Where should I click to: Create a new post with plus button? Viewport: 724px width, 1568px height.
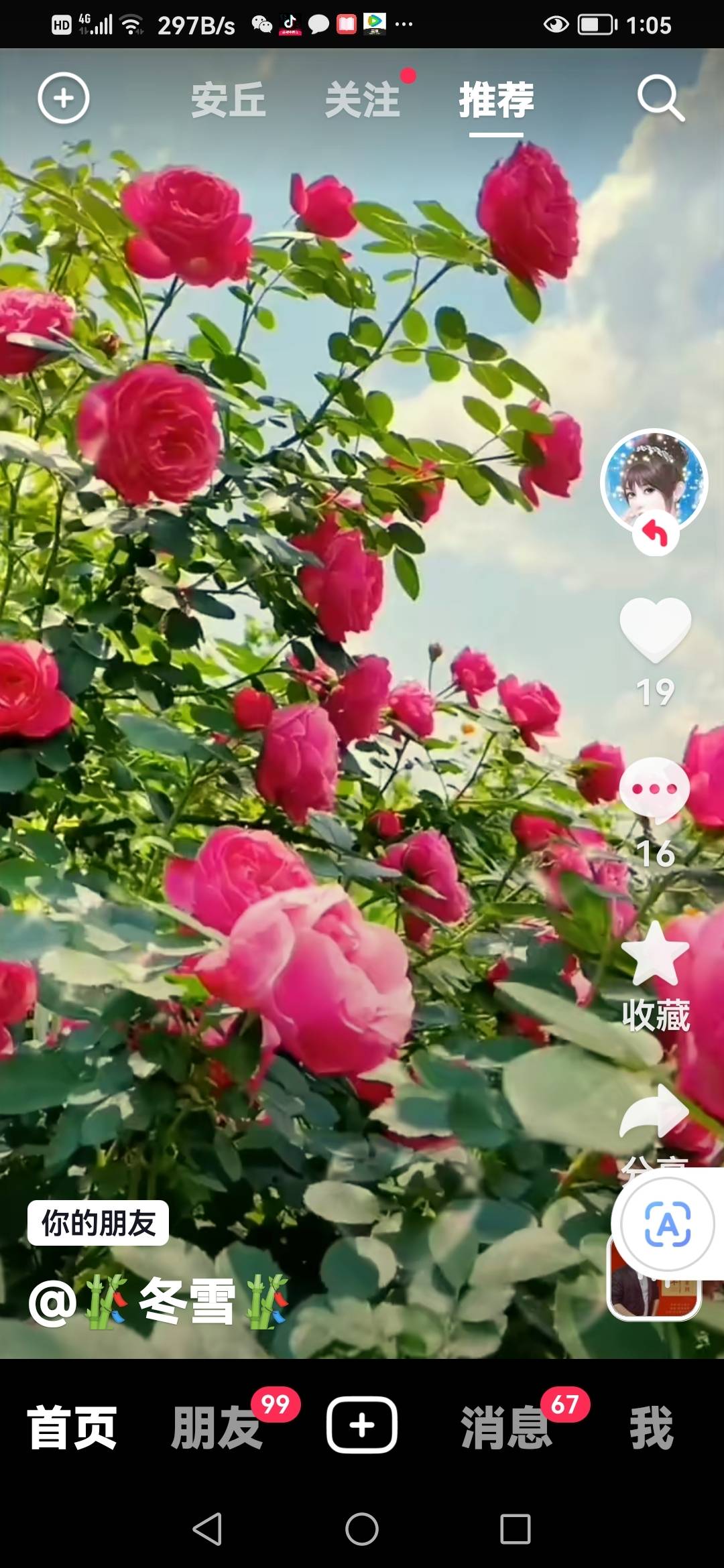(x=362, y=1425)
